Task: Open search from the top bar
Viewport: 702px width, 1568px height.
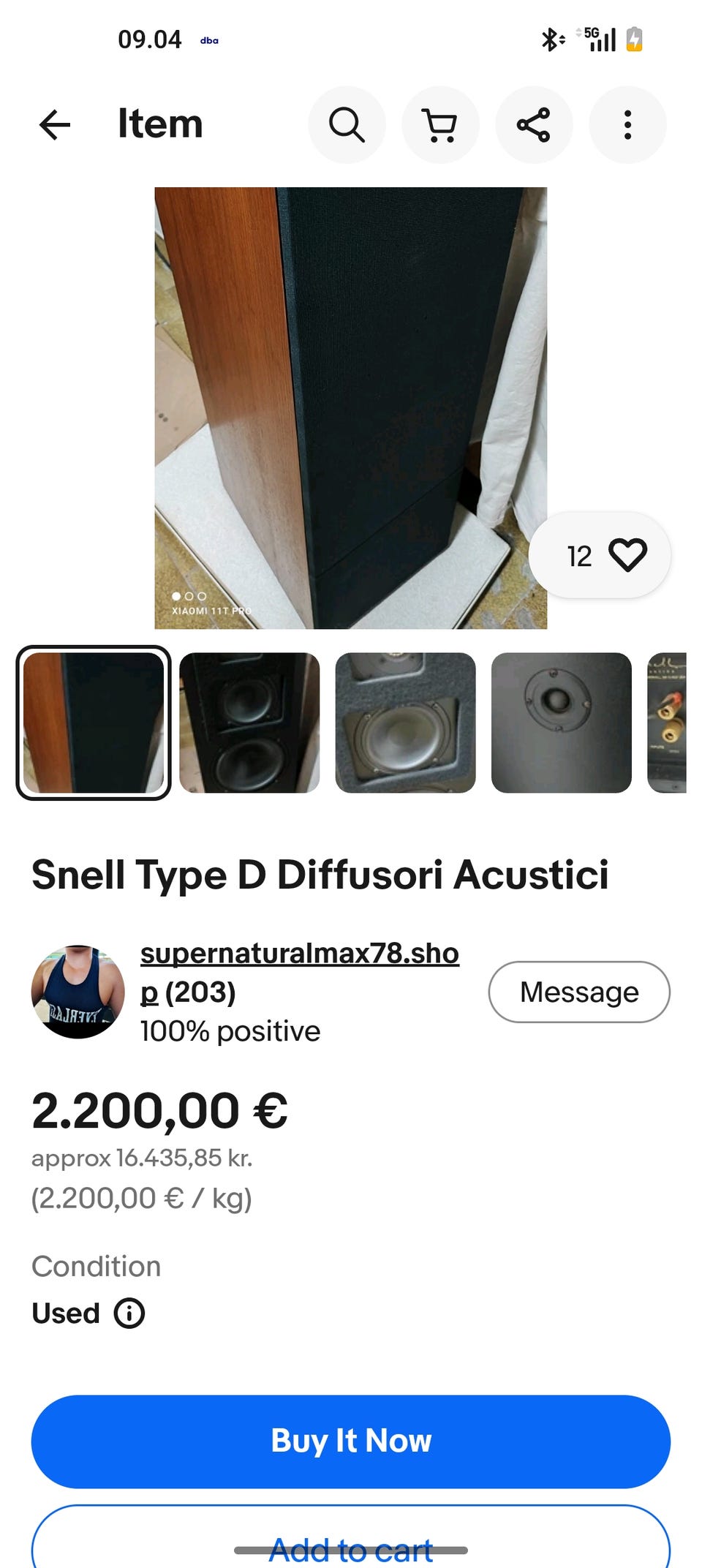Action: tap(347, 124)
